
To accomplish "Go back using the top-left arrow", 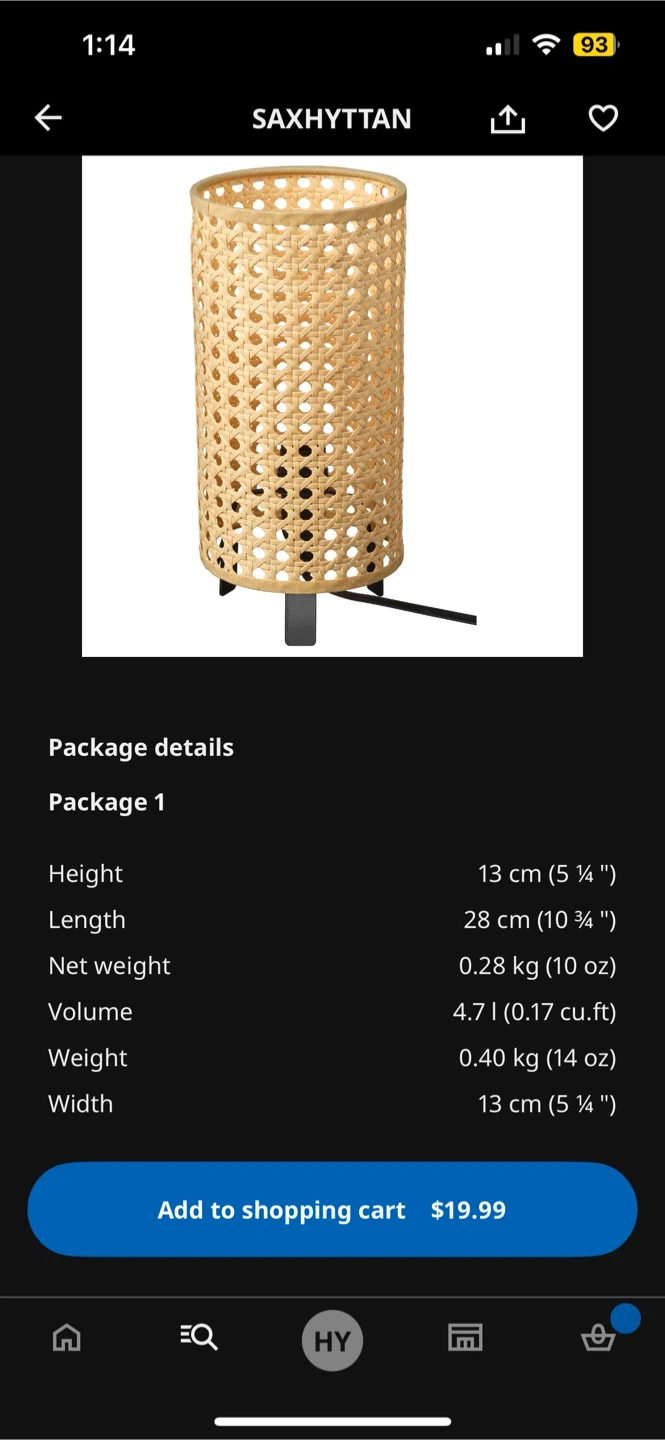I will tap(48, 118).
